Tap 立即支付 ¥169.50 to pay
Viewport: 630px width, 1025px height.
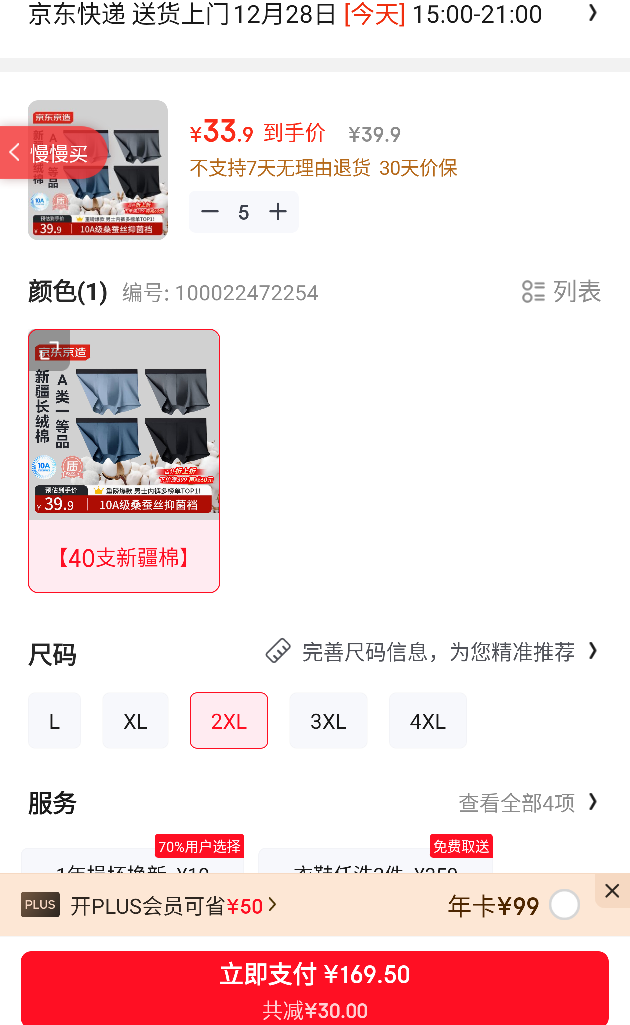(315, 988)
